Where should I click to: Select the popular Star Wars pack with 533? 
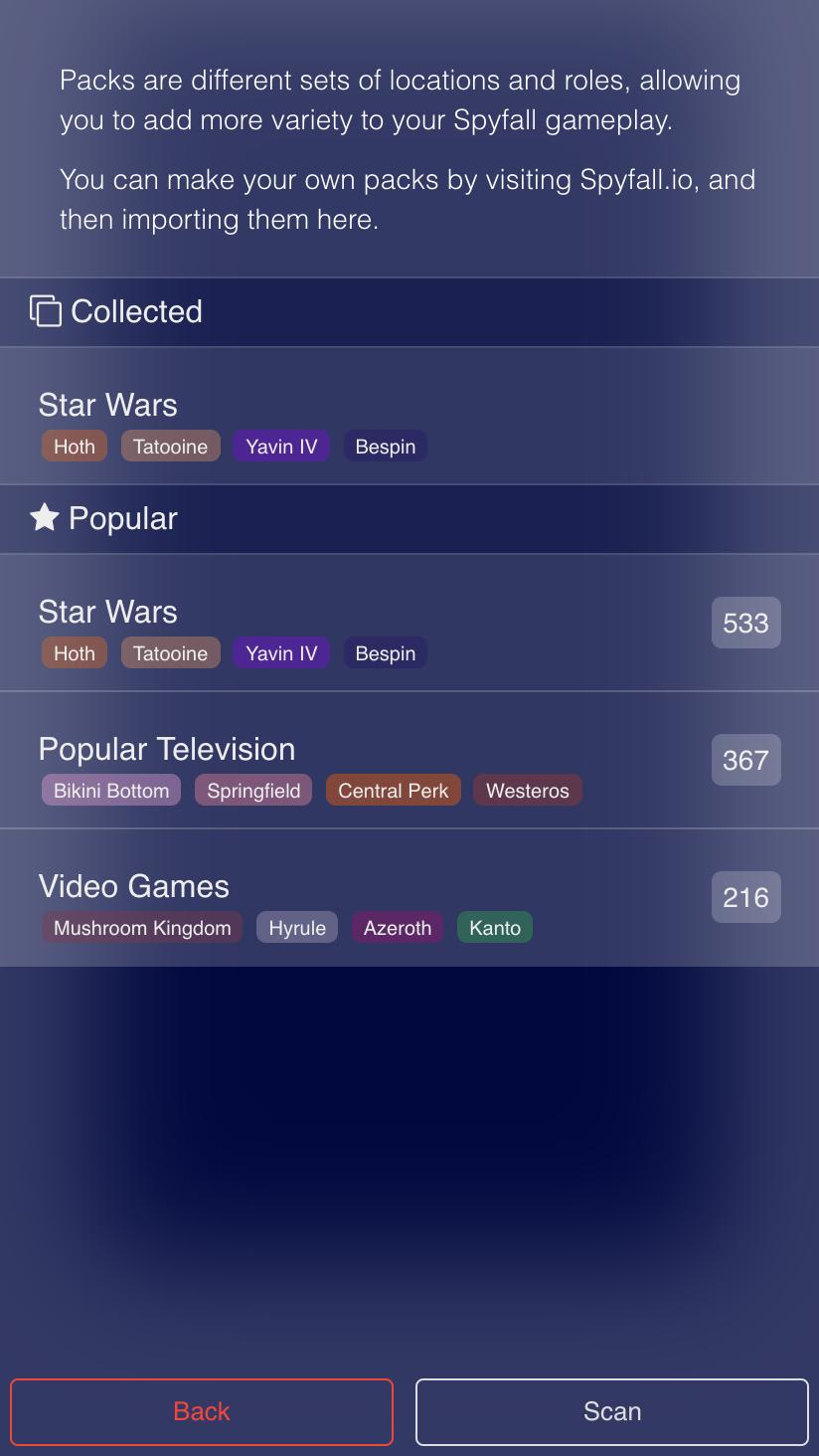(x=409, y=624)
